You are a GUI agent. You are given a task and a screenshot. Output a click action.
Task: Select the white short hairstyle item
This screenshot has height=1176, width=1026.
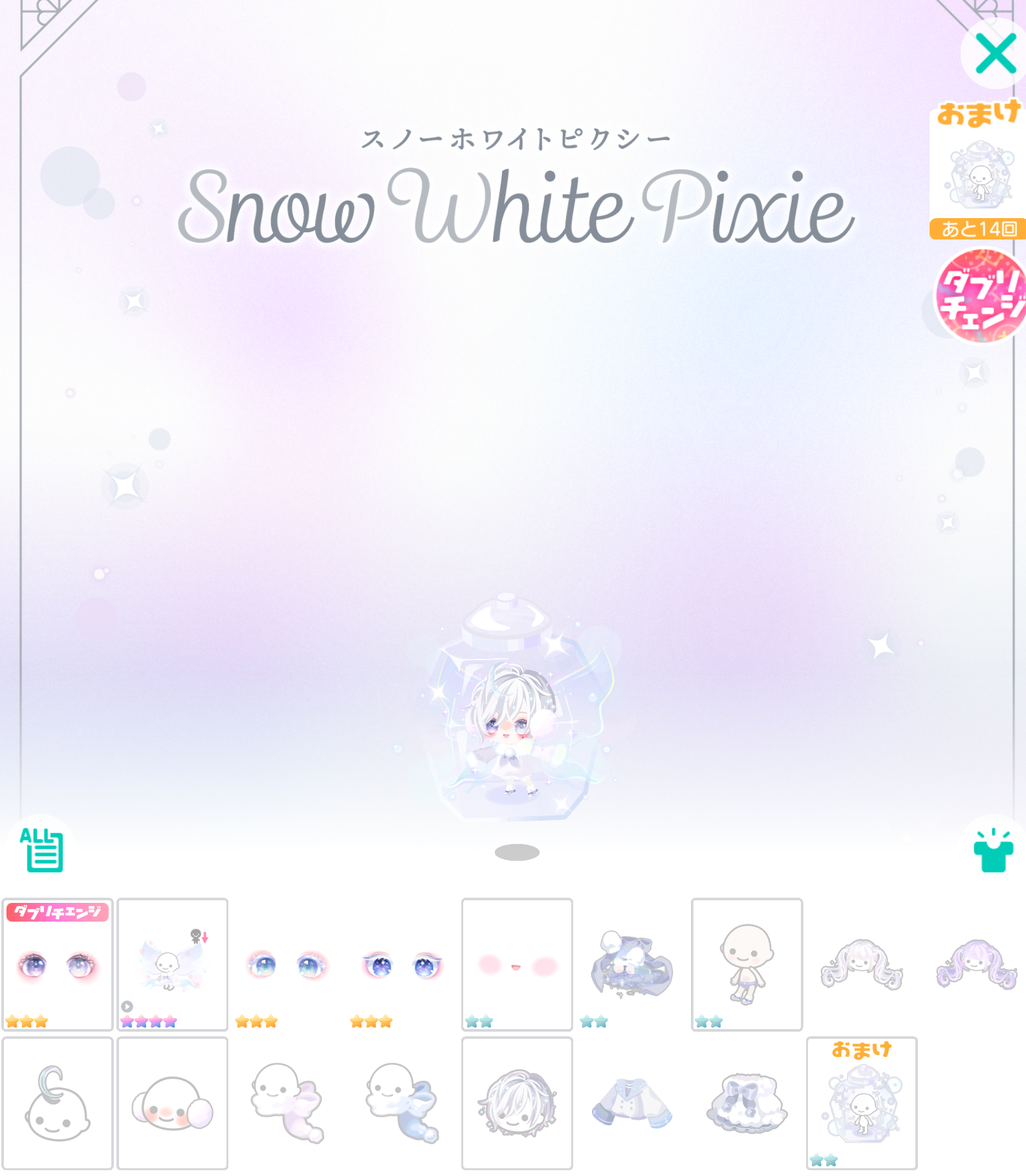click(517, 1104)
